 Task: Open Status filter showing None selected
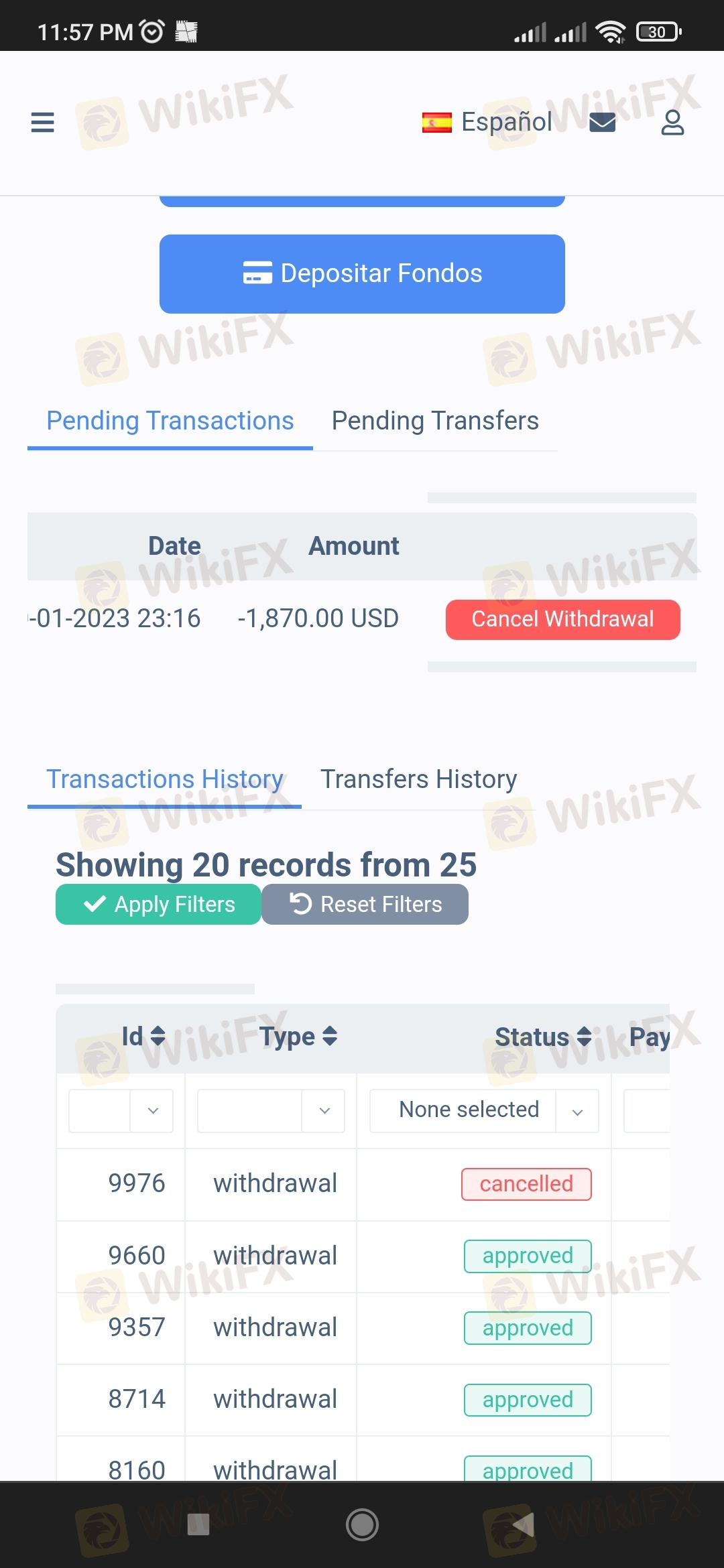click(x=484, y=1110)
